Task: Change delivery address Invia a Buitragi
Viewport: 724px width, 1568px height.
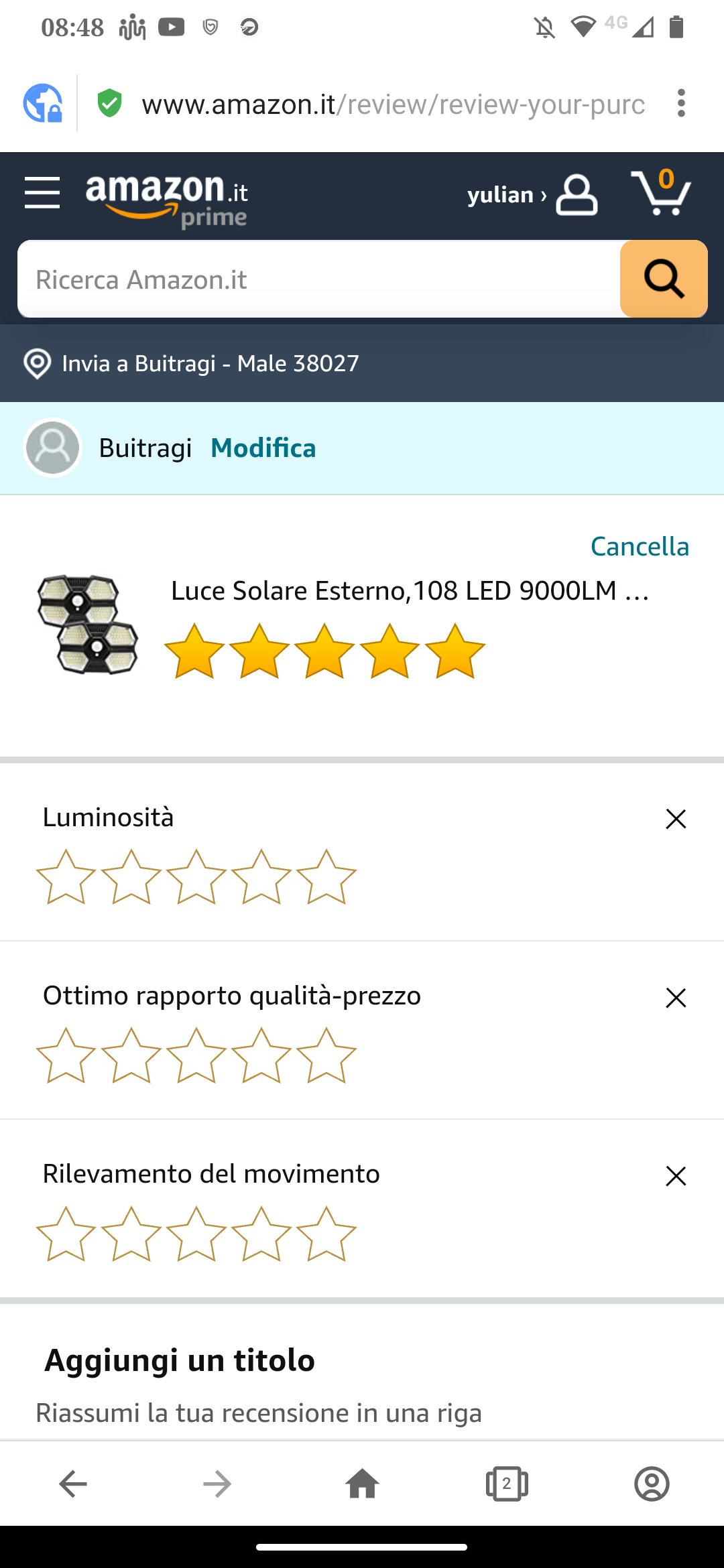Action: pos(192,363)
